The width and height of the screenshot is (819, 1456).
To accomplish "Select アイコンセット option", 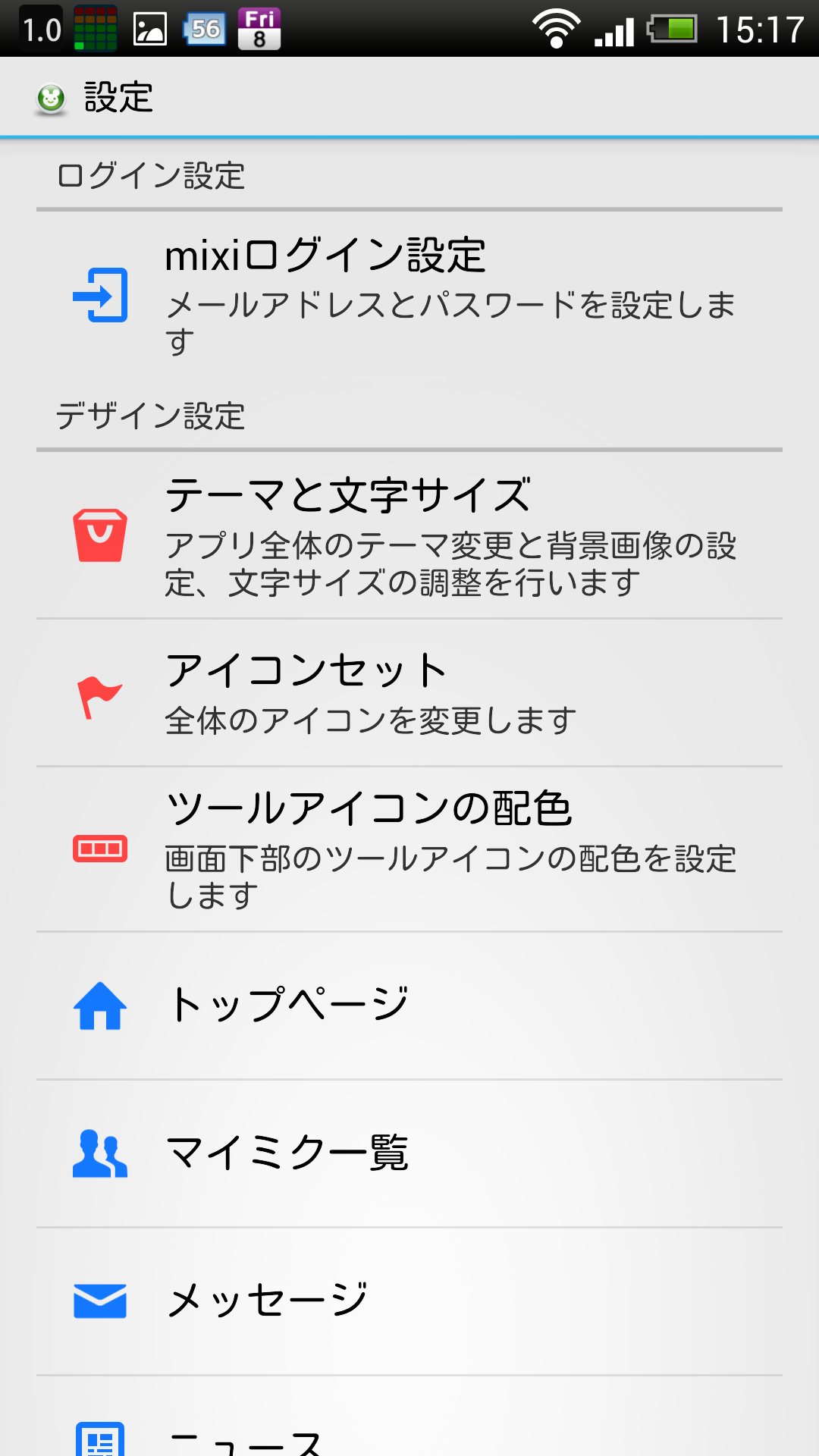I will click(x=409, y=693).
